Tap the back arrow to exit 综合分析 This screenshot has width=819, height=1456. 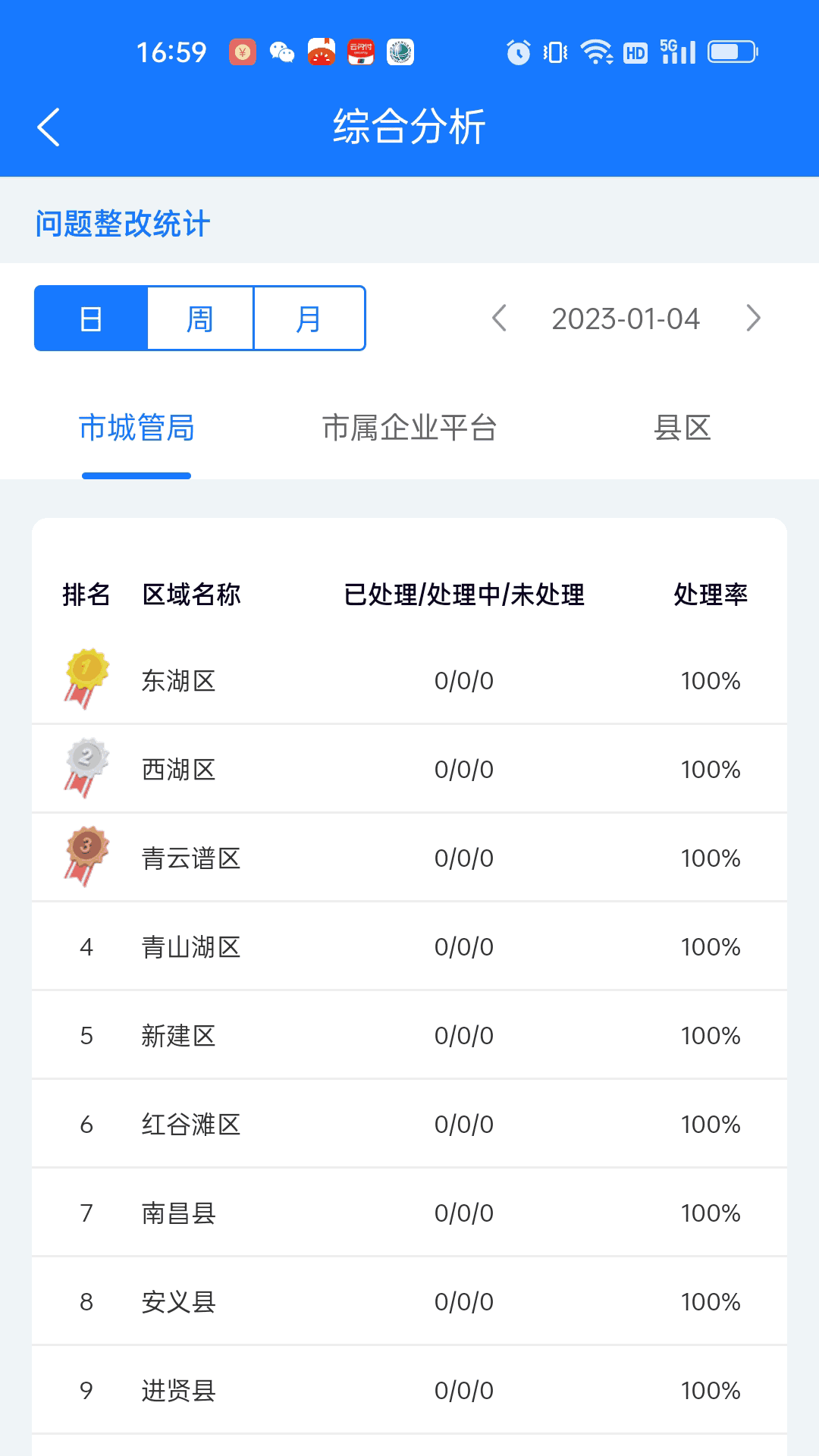tap(48, 126)
